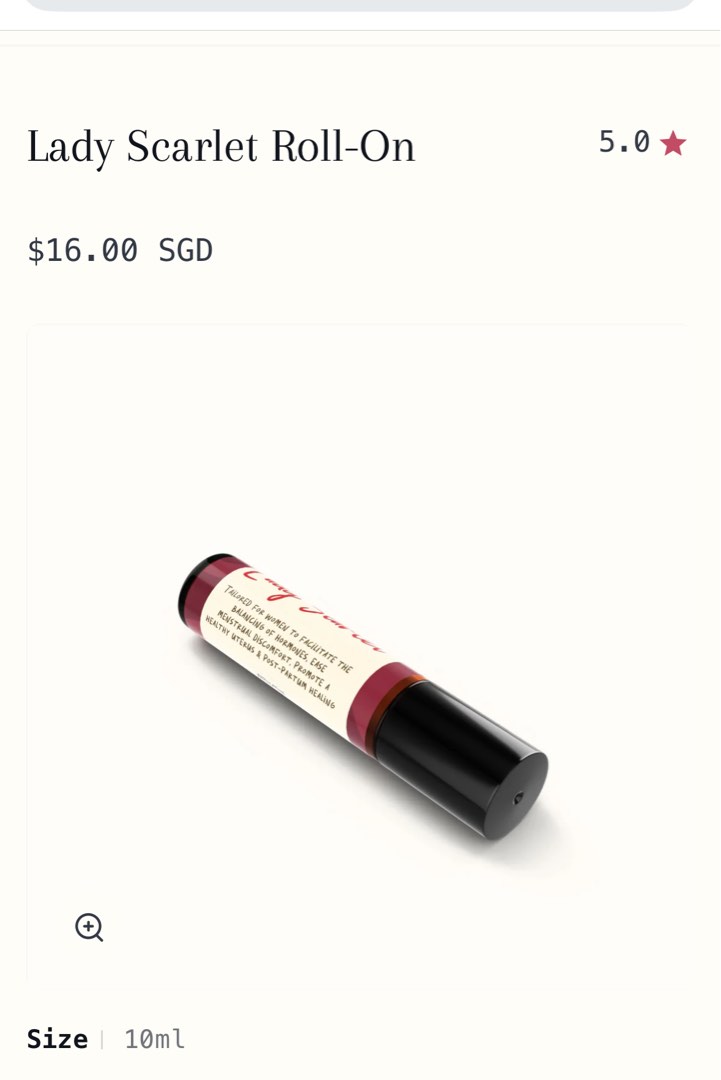Choose the 10ml variant under Size
Image resolution: width=721 pixels, height=1080 pixels.
tap(156, 1039)
